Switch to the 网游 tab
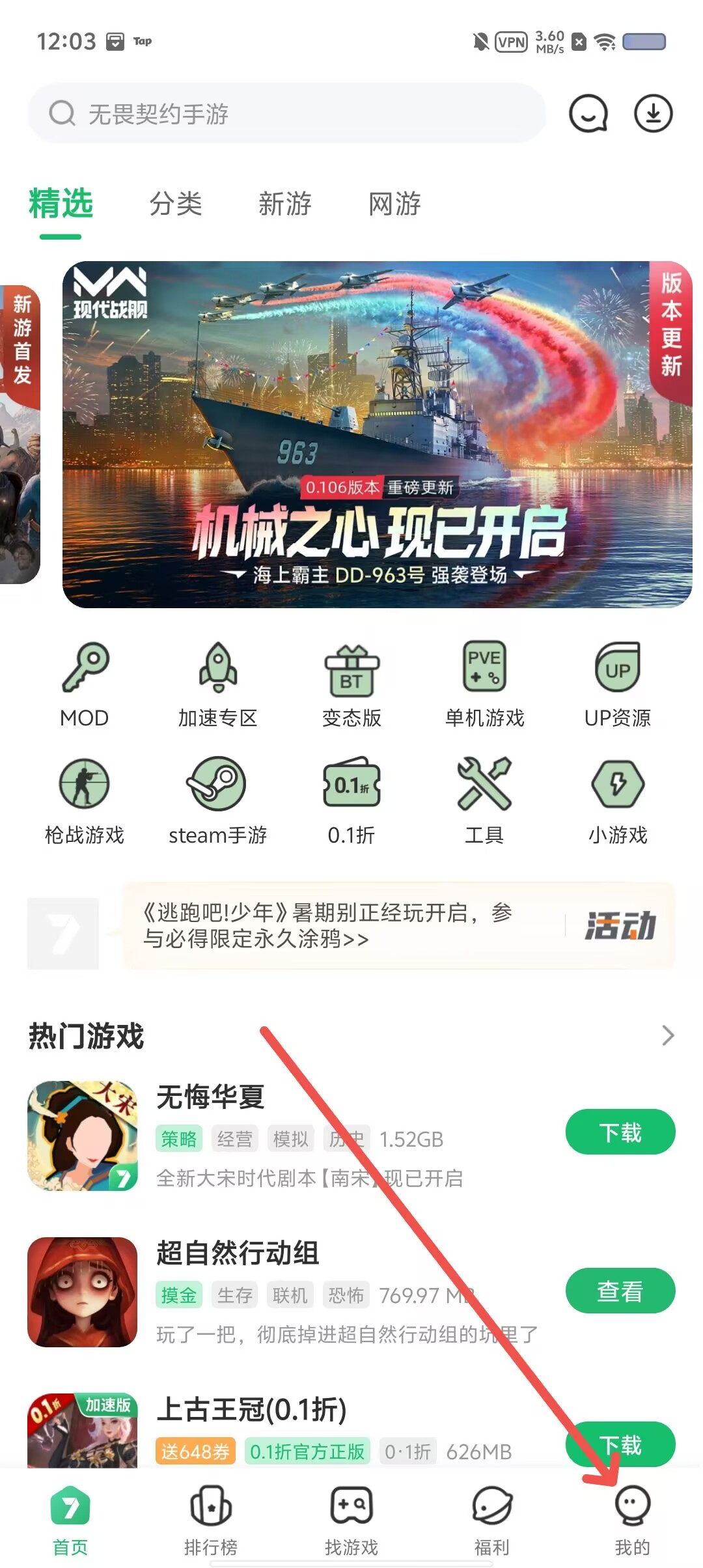This screenshot has height=1568, width=703. 394,204
